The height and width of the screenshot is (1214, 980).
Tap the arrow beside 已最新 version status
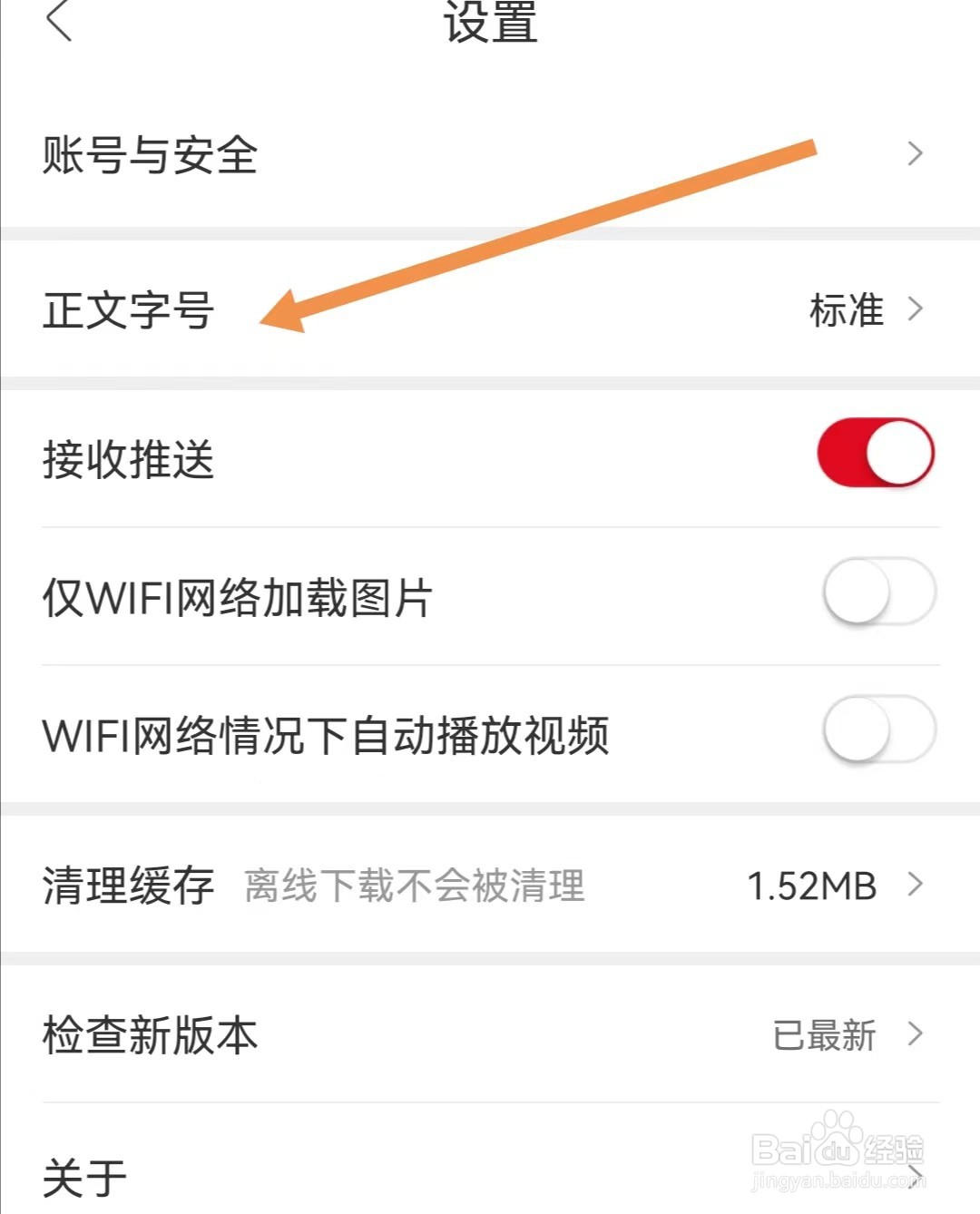(x=916, y=1033)
